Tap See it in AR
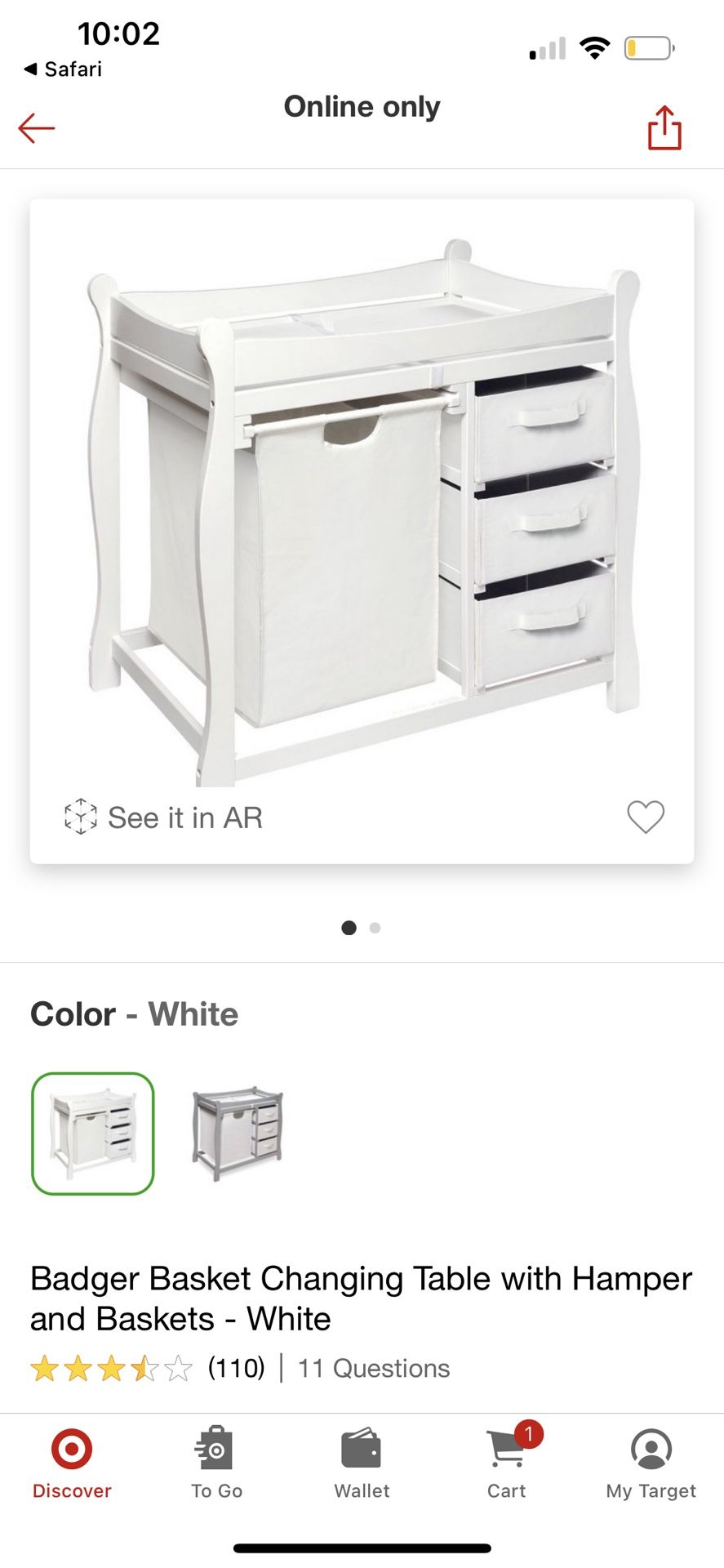The width and height of the screenshot is (724, 1568). point(185,817)
